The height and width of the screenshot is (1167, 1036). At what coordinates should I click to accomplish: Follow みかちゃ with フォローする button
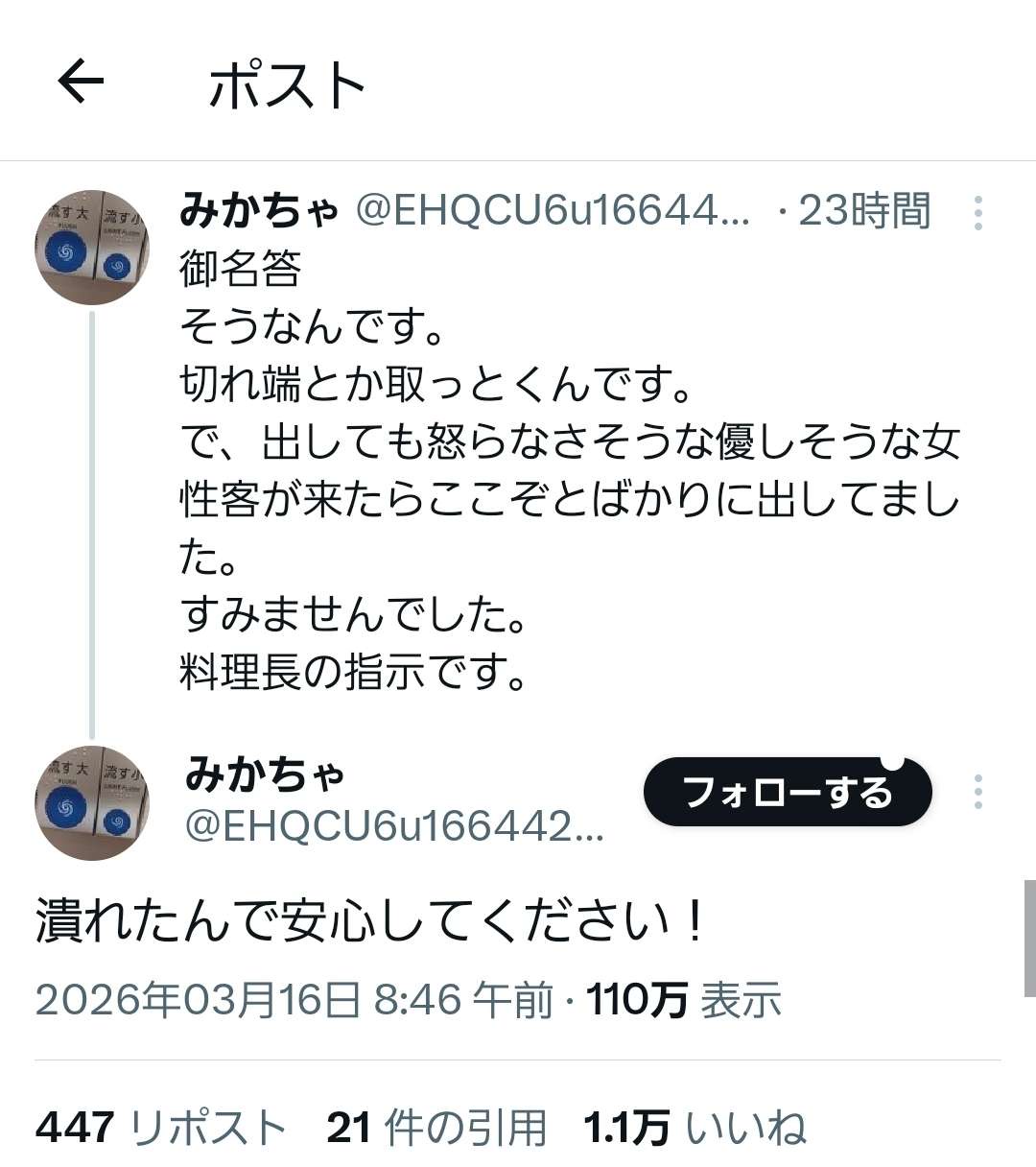pos(787,793)
